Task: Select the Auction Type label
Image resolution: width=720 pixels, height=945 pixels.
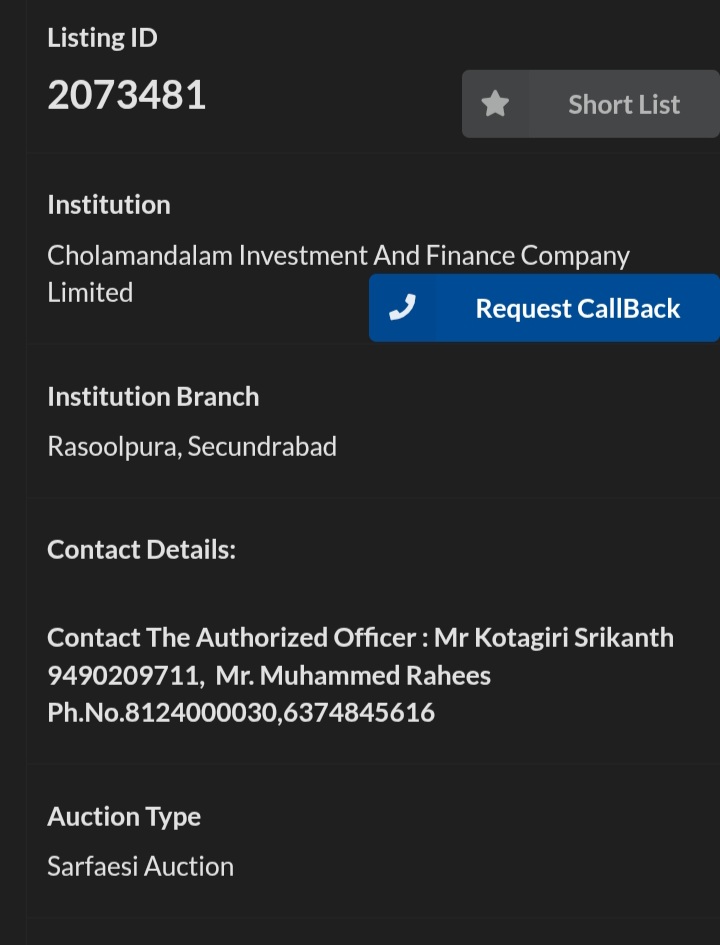Action: tap(123, 817)
